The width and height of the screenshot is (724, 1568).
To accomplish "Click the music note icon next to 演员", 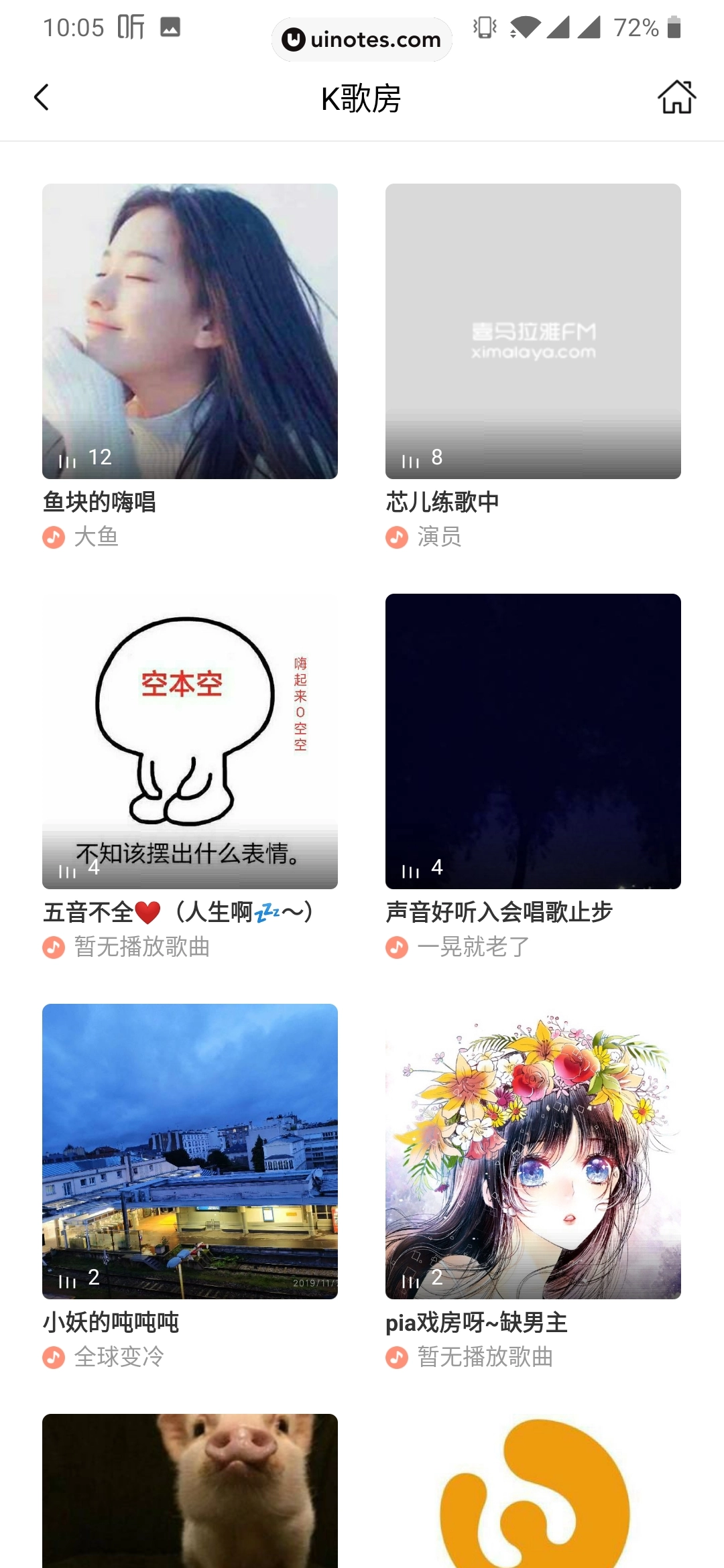I will coord(397,537).
